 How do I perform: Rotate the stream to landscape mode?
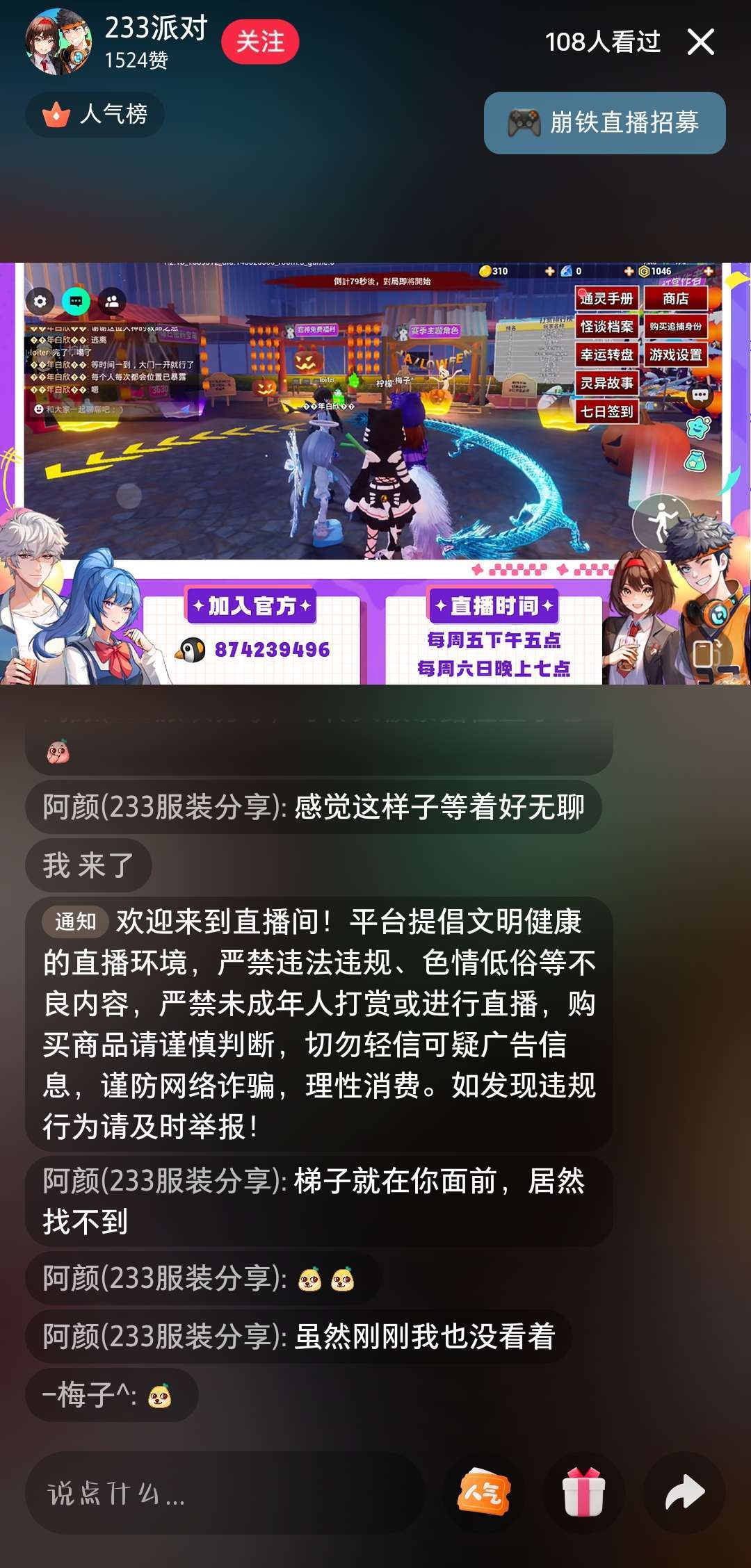coord(707,654)
